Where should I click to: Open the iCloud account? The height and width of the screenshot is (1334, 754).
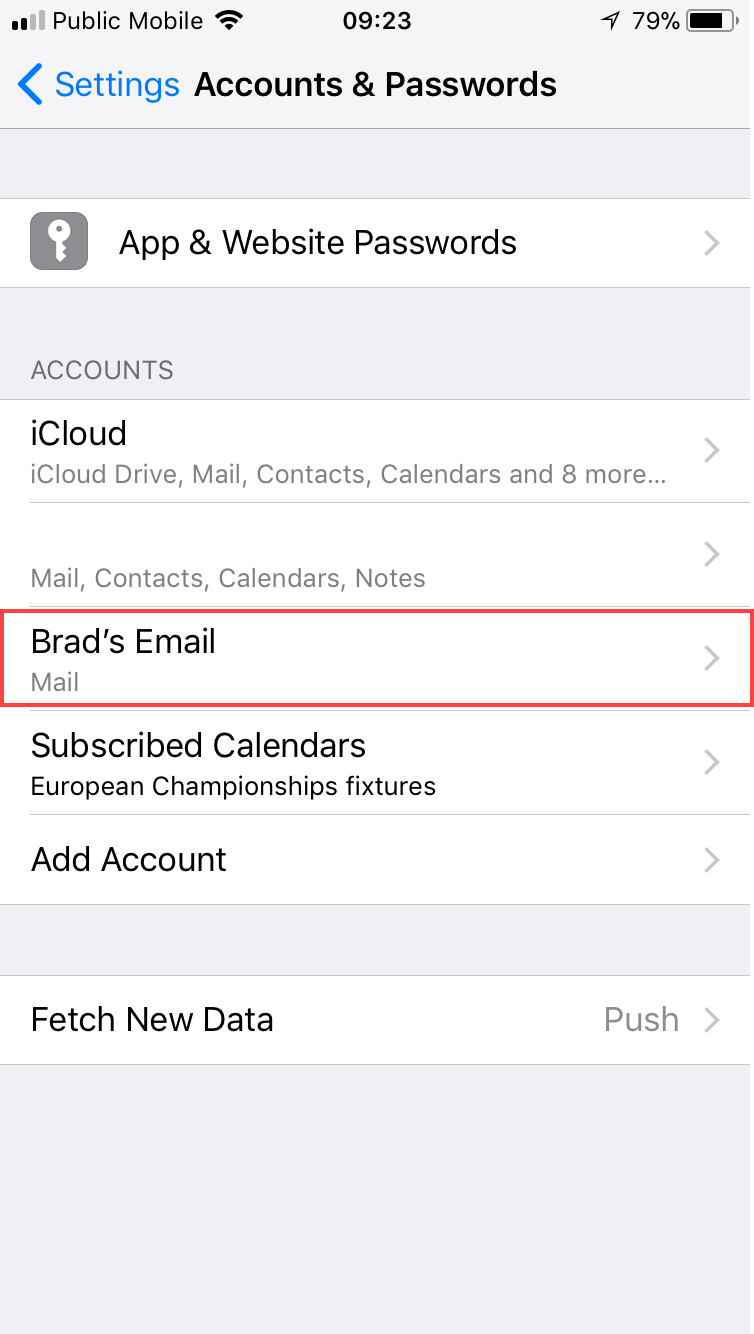[x=377, y=451]
